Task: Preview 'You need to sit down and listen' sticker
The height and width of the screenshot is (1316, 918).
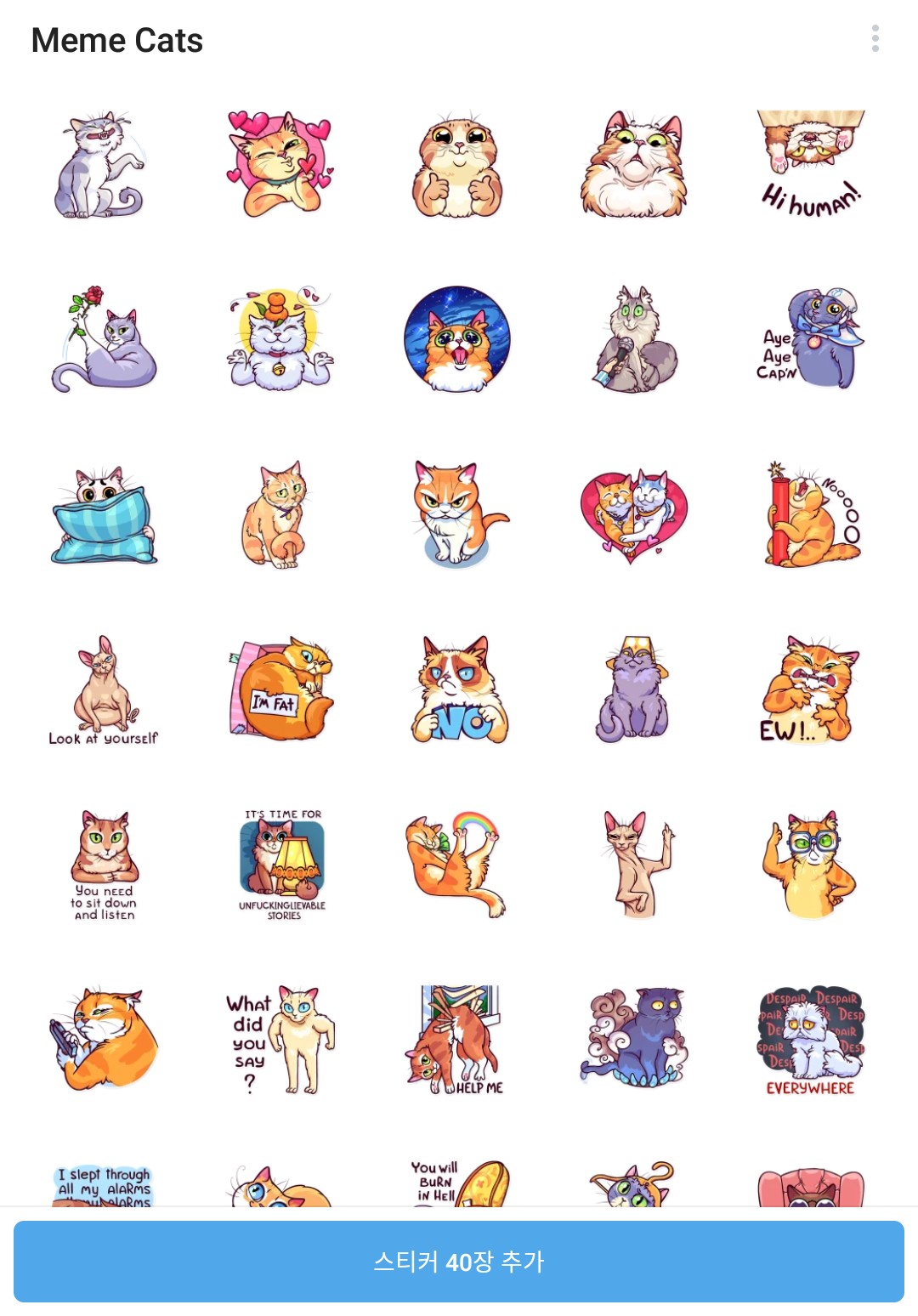Action: (104, 865)
